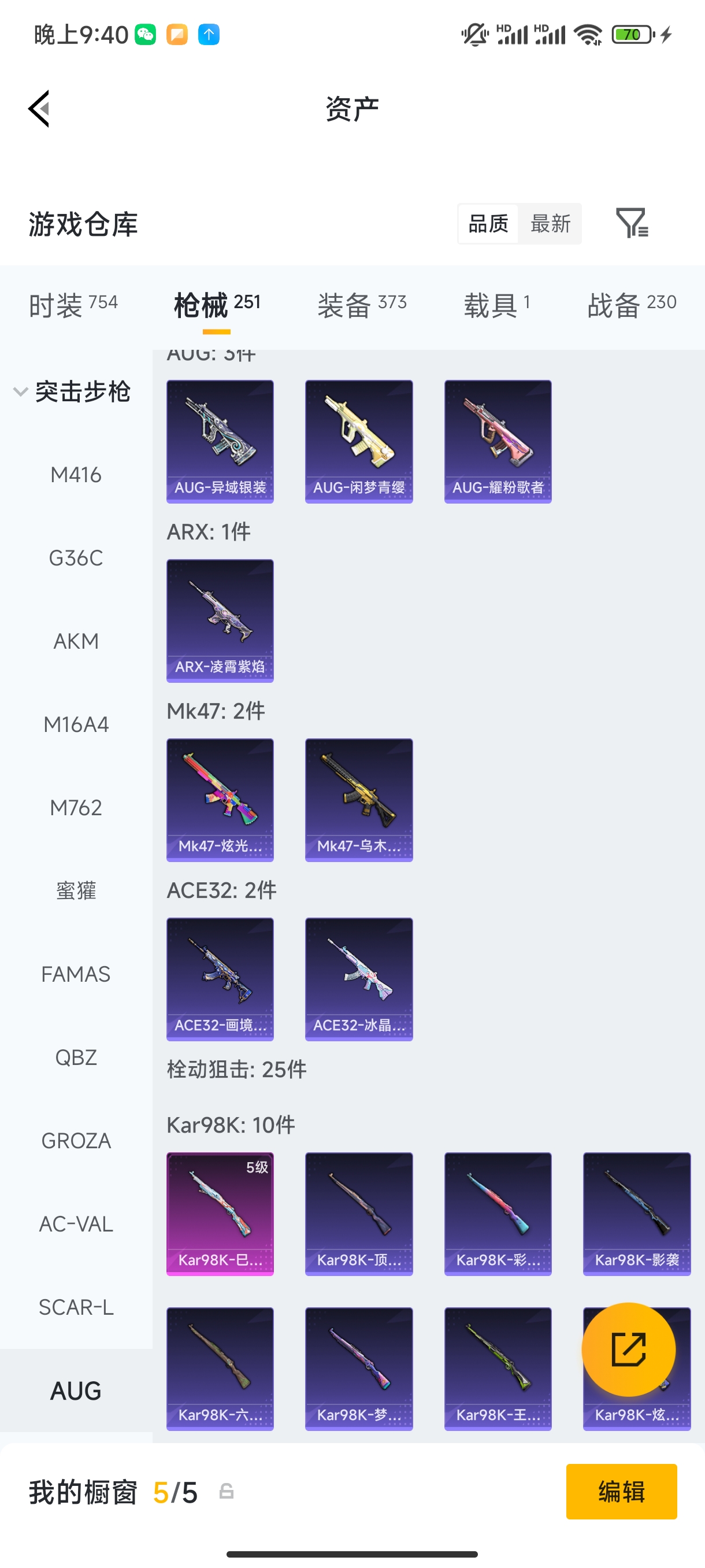Go back from the 资产 page
Image resolution: width=705 pixels, height=1568 pixels.
(39, 109)
